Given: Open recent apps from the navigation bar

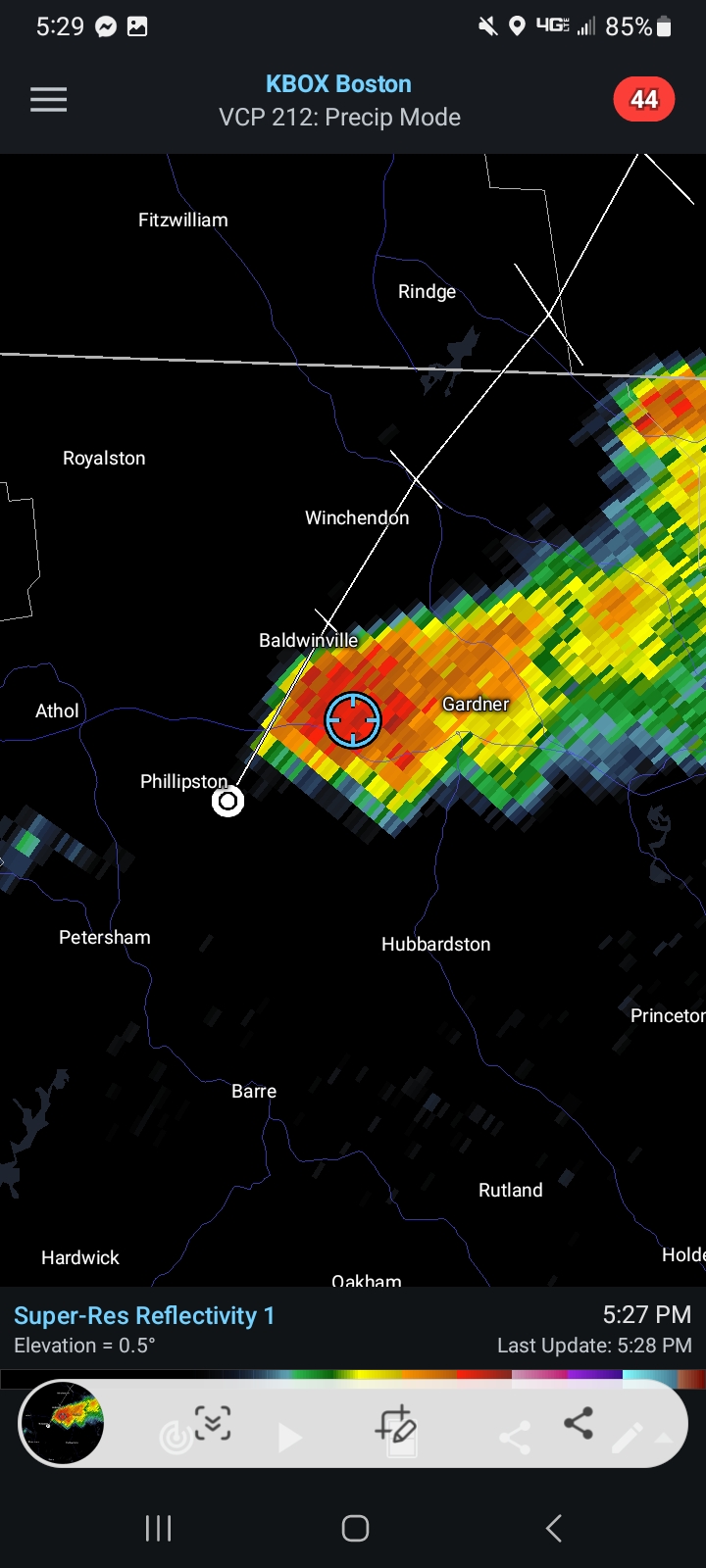Looking at the screenshot, I should pyautogui.click(x=159, y=1528).
